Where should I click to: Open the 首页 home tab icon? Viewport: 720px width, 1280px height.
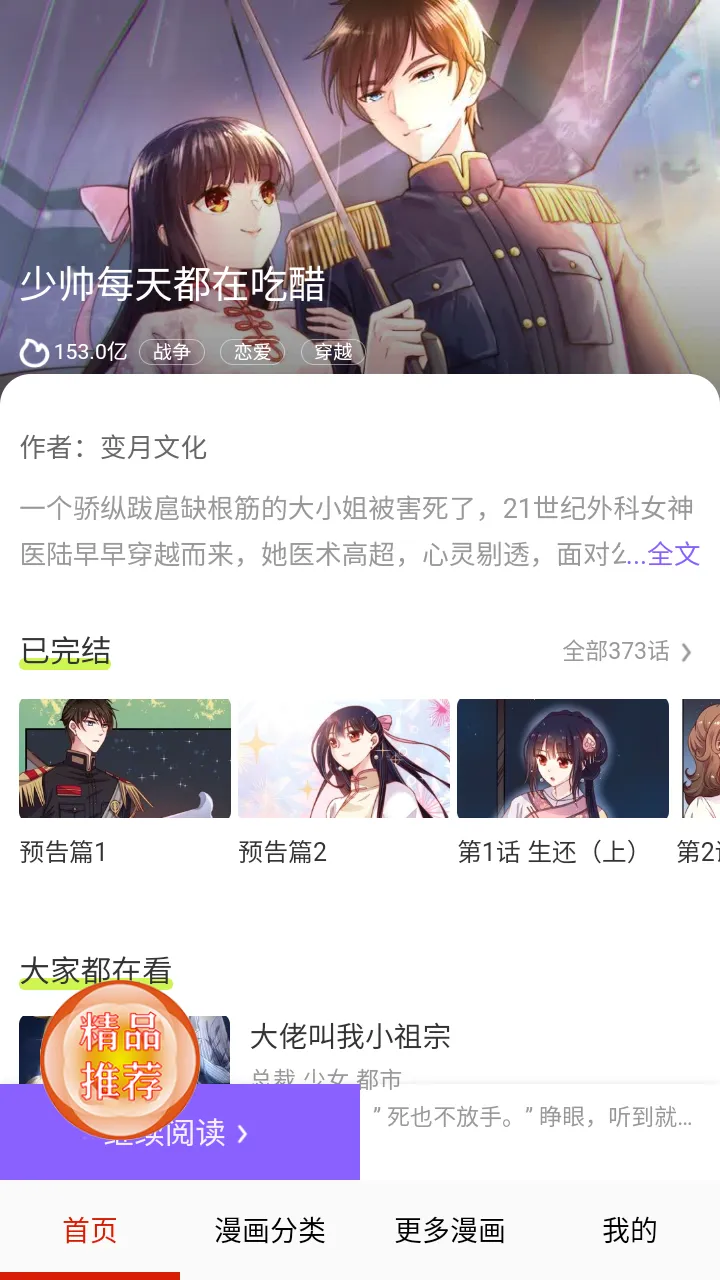(89, 1229)
